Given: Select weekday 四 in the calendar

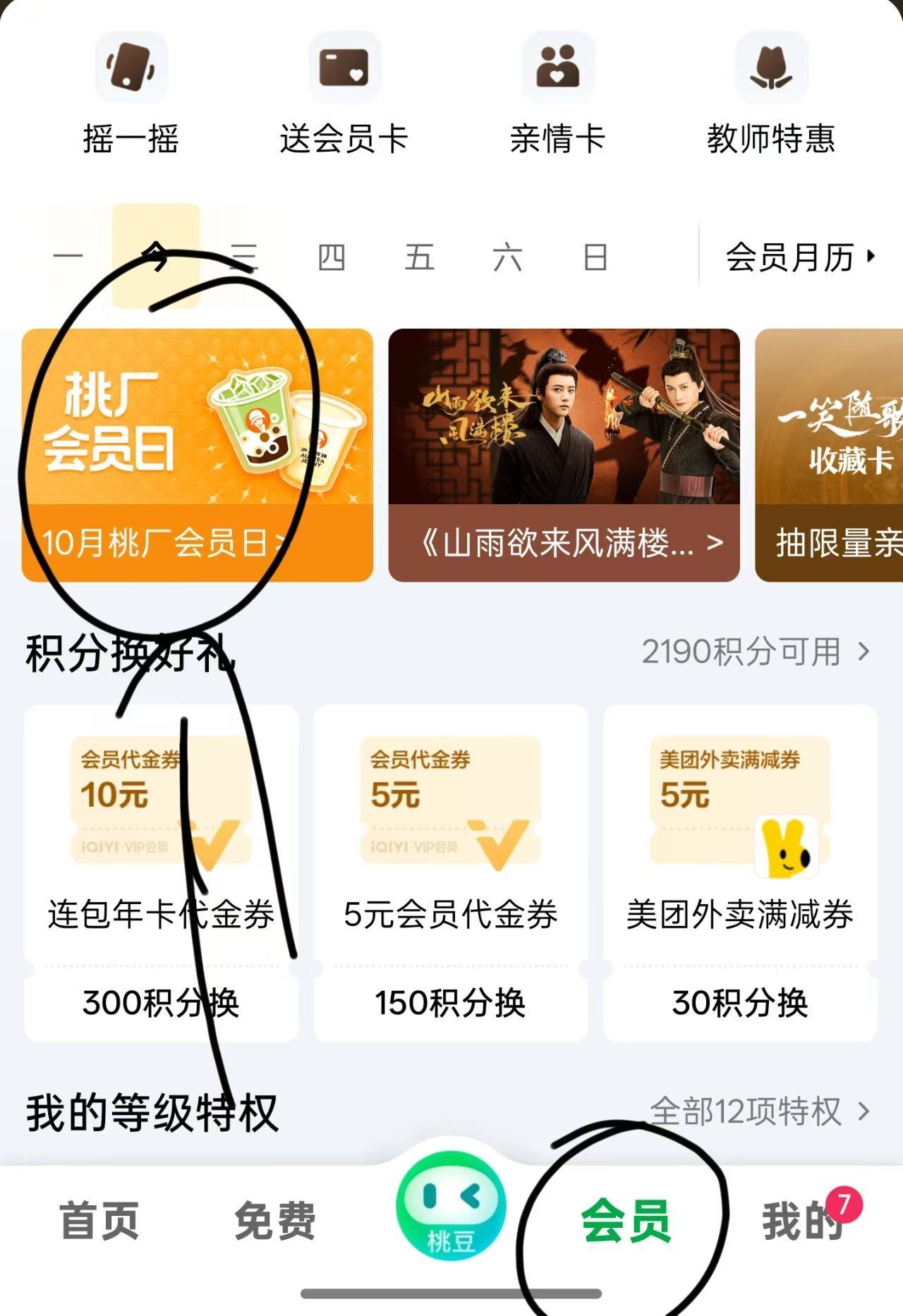Looking at the screenshot, I should [332, 257].
